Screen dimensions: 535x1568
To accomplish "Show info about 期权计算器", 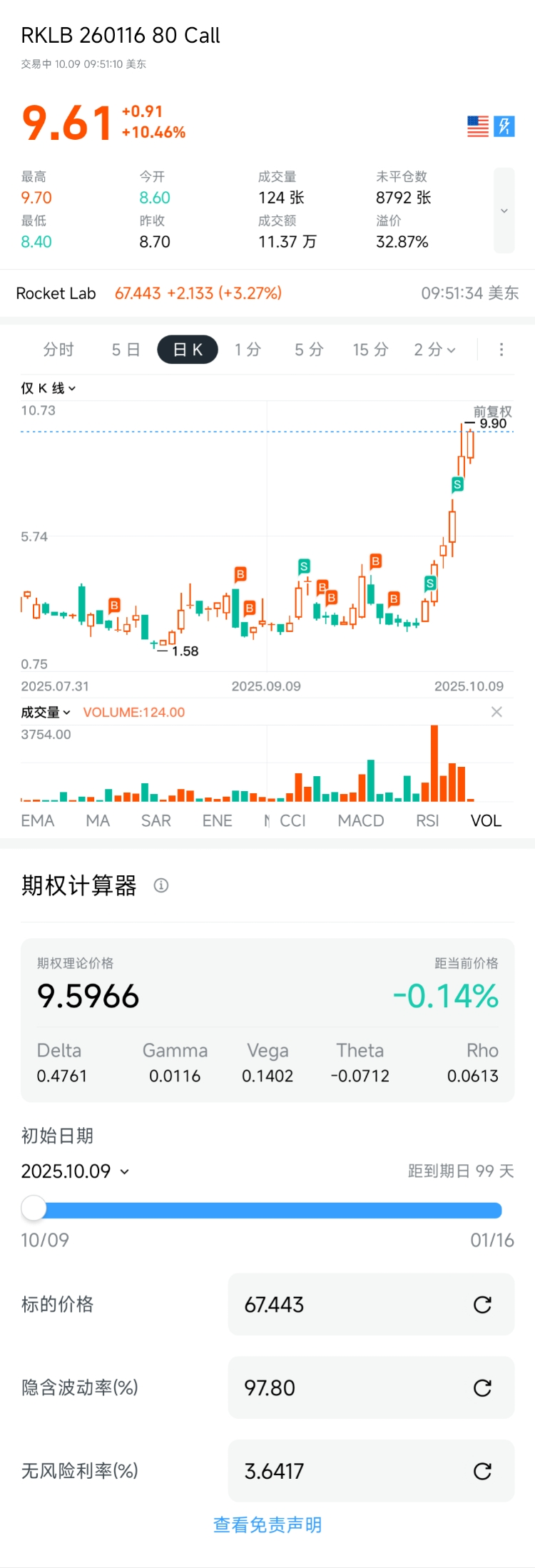I will coord(161,885).
